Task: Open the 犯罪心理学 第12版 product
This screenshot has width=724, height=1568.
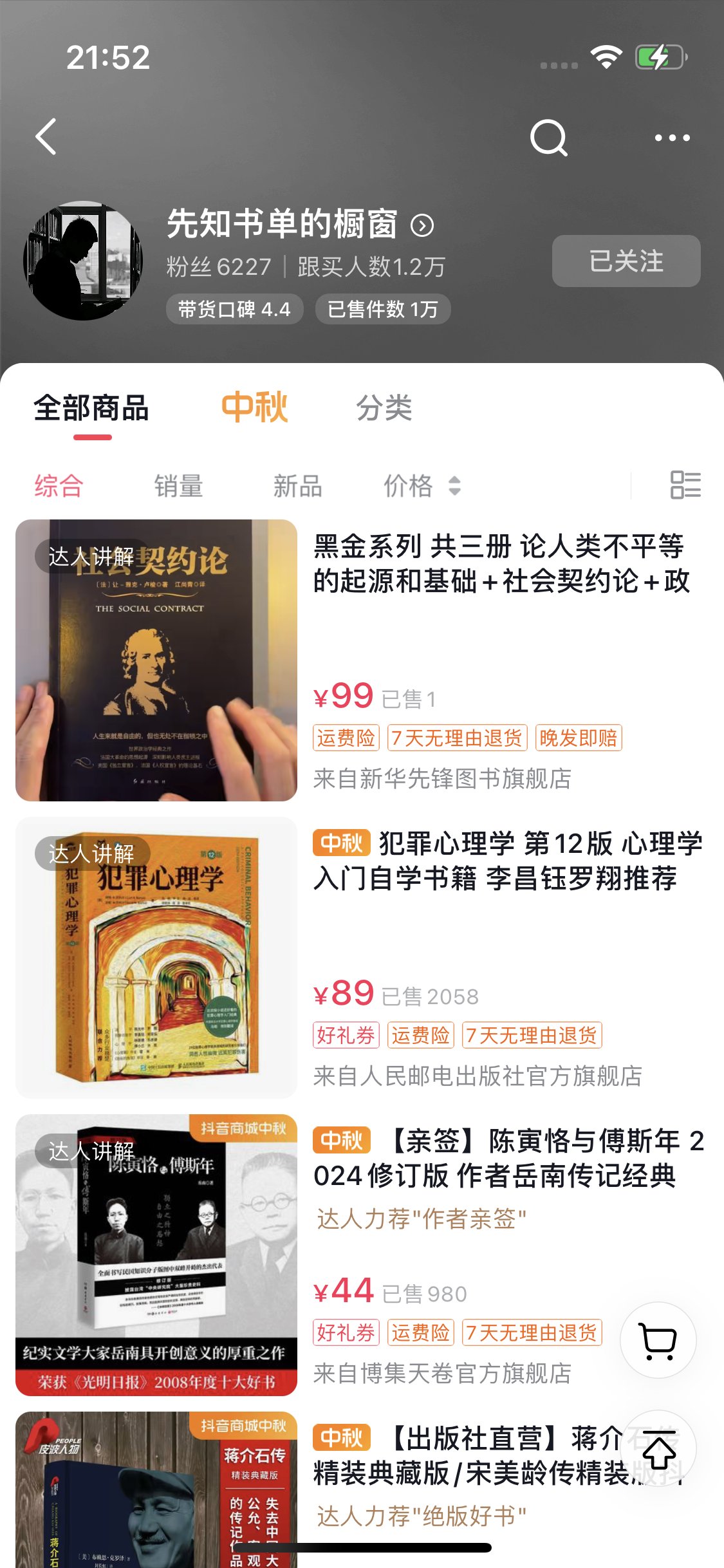Action: click(x=507, y=861)
